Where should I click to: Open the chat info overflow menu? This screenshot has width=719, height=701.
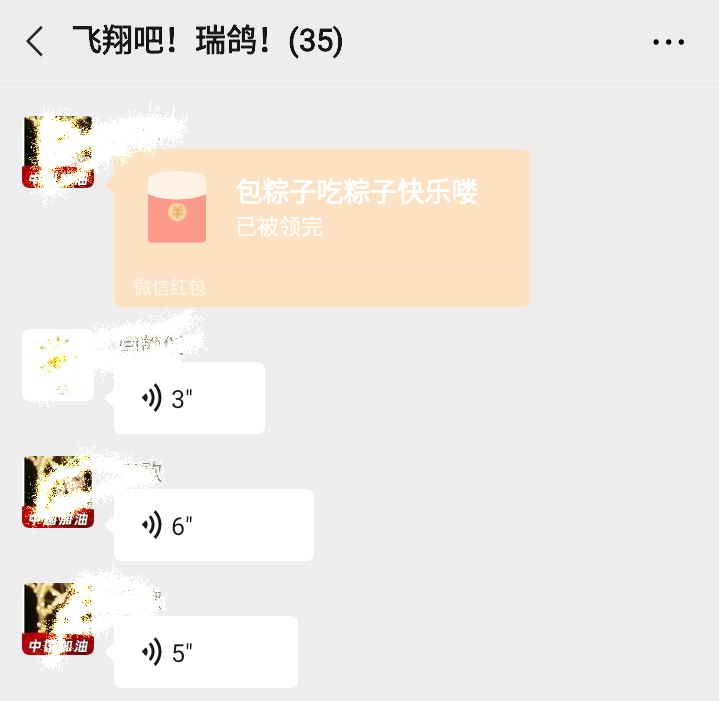(668, 42)
